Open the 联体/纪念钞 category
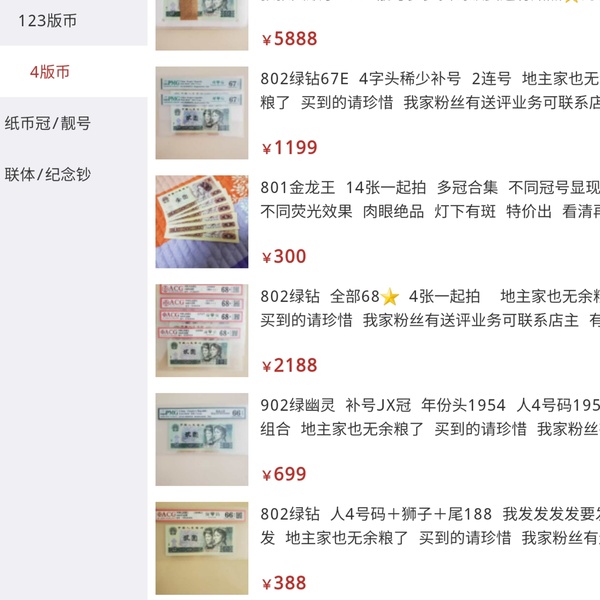 click(x=48, y=174)
